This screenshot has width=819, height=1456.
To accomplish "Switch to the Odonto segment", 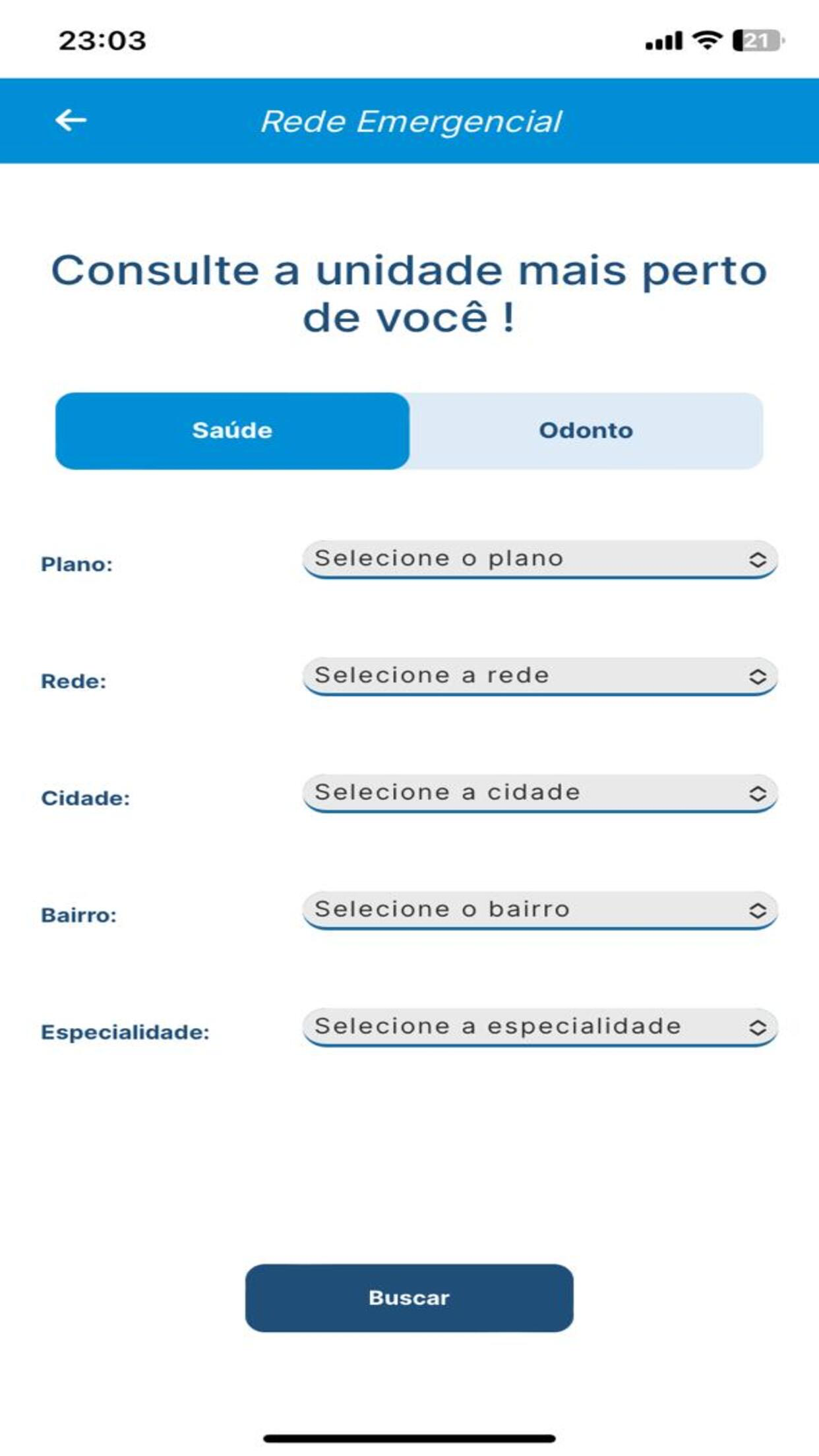I will click(x=586, y=431).
